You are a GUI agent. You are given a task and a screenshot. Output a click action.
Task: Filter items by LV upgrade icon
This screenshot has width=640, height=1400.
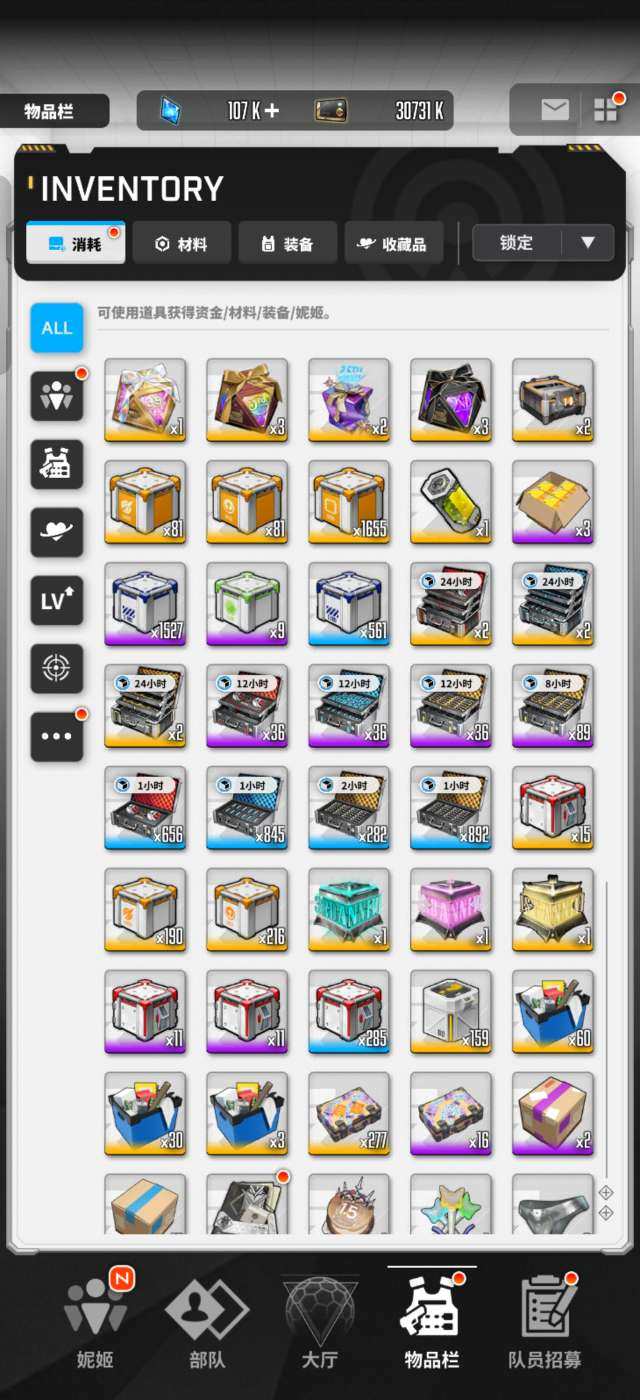click(57, 601)
